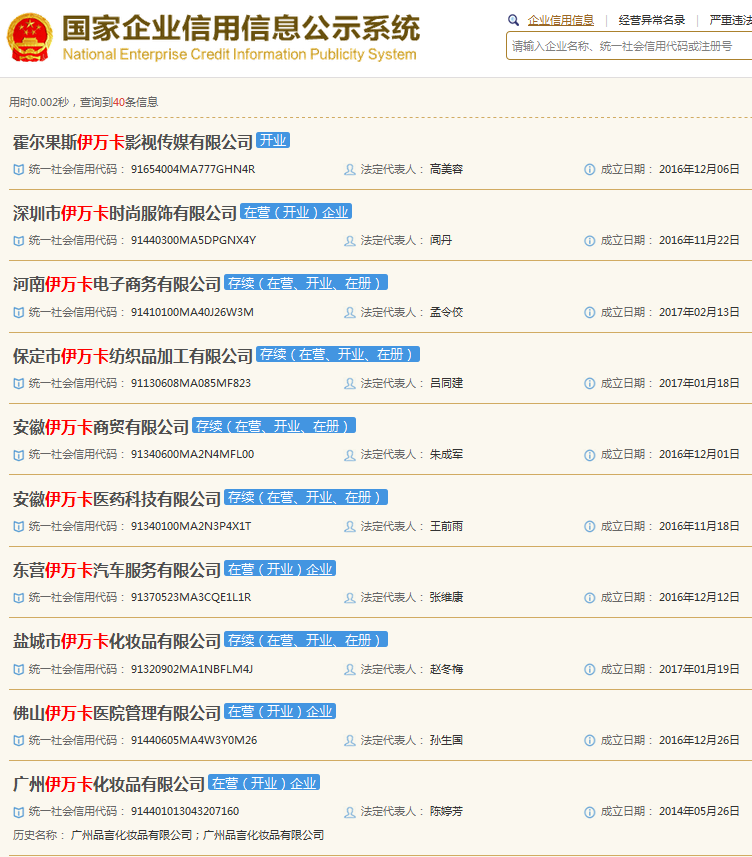Switch to the 企业信用信息 tab

[x=560, y=20]
